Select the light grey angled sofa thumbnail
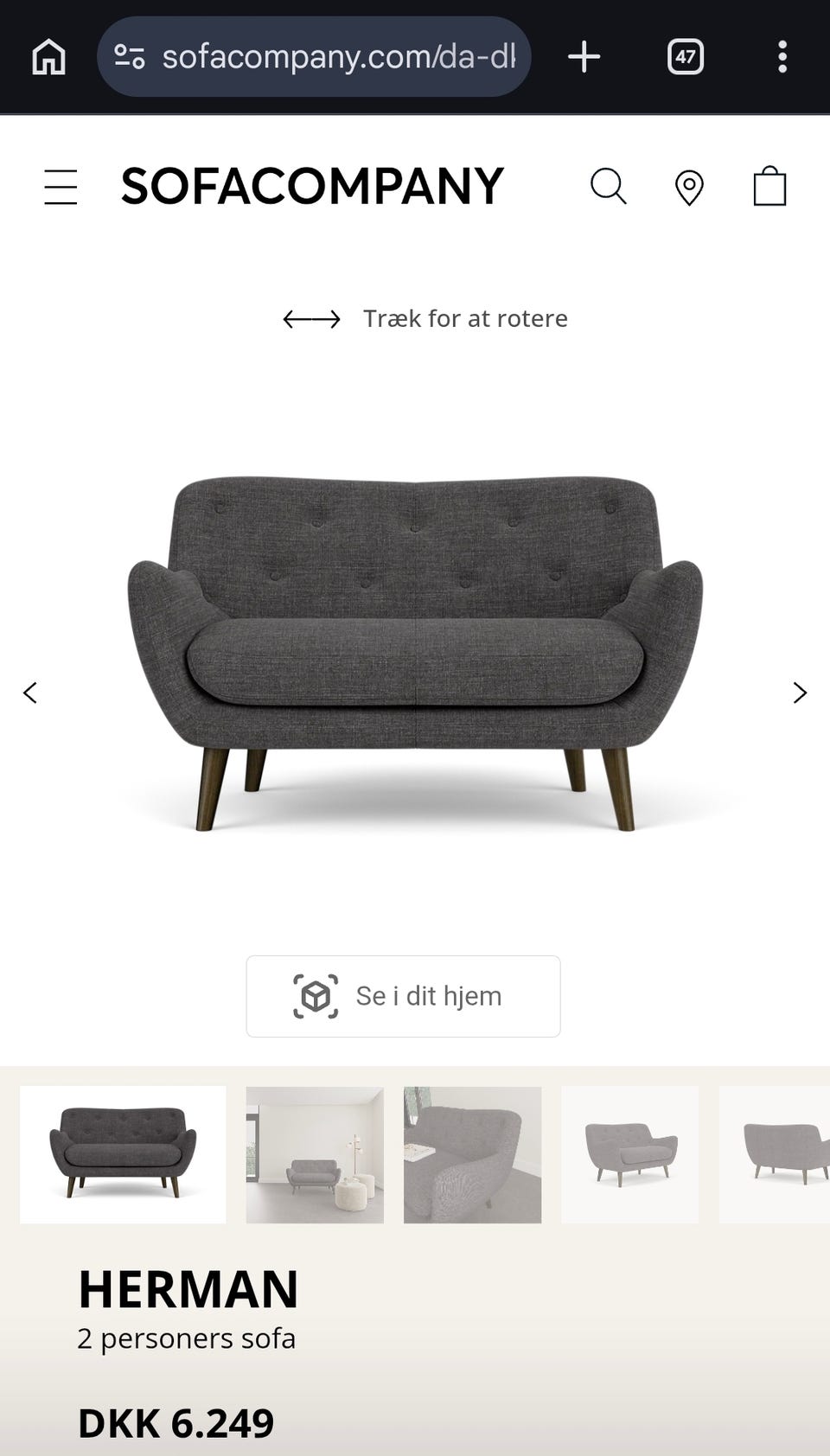830x1456 pixels. (629, 1155)
